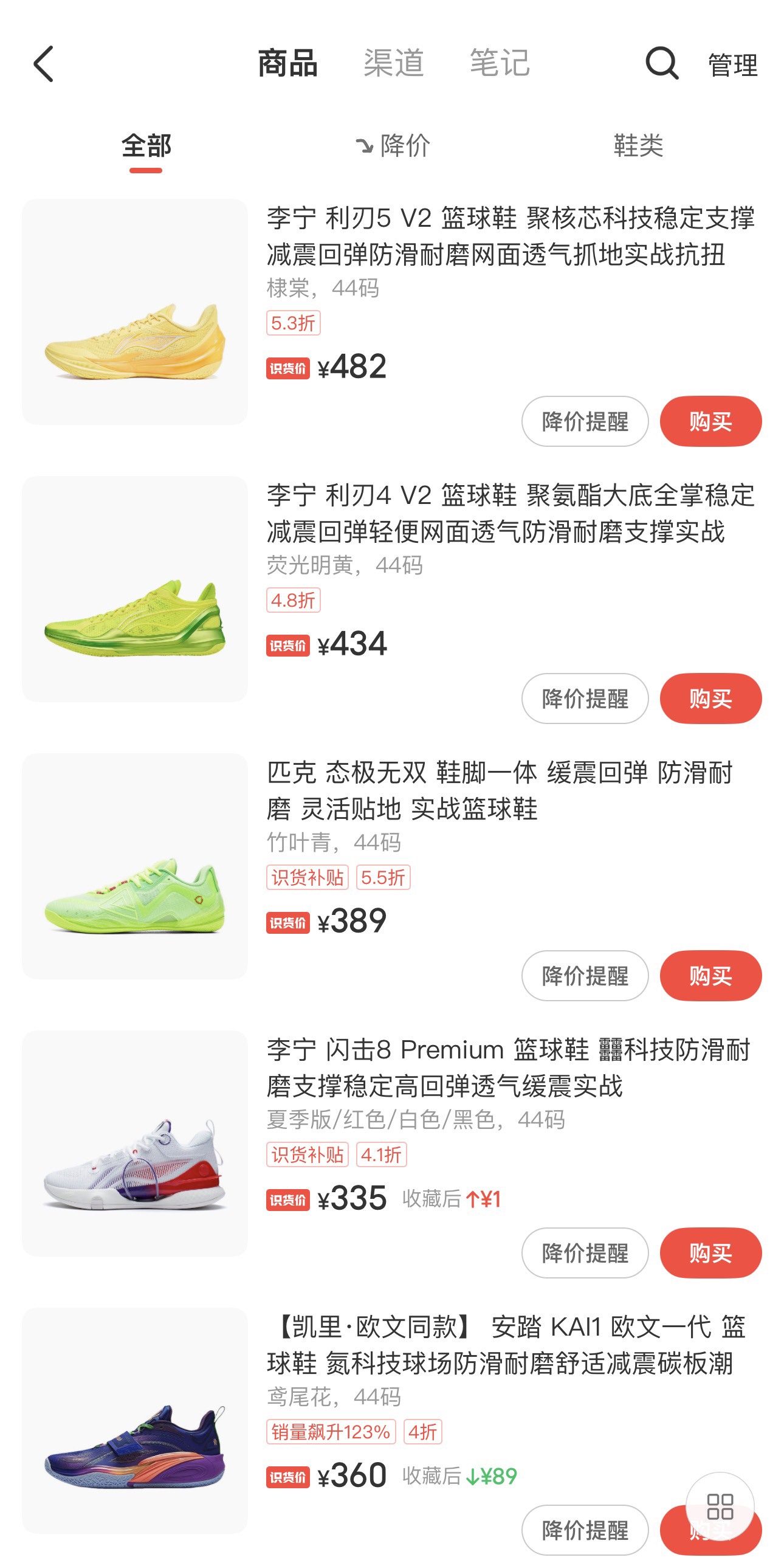Show the 鞋类 category
The height and width of the screenshot is (1563, 784).
[638, 146]
